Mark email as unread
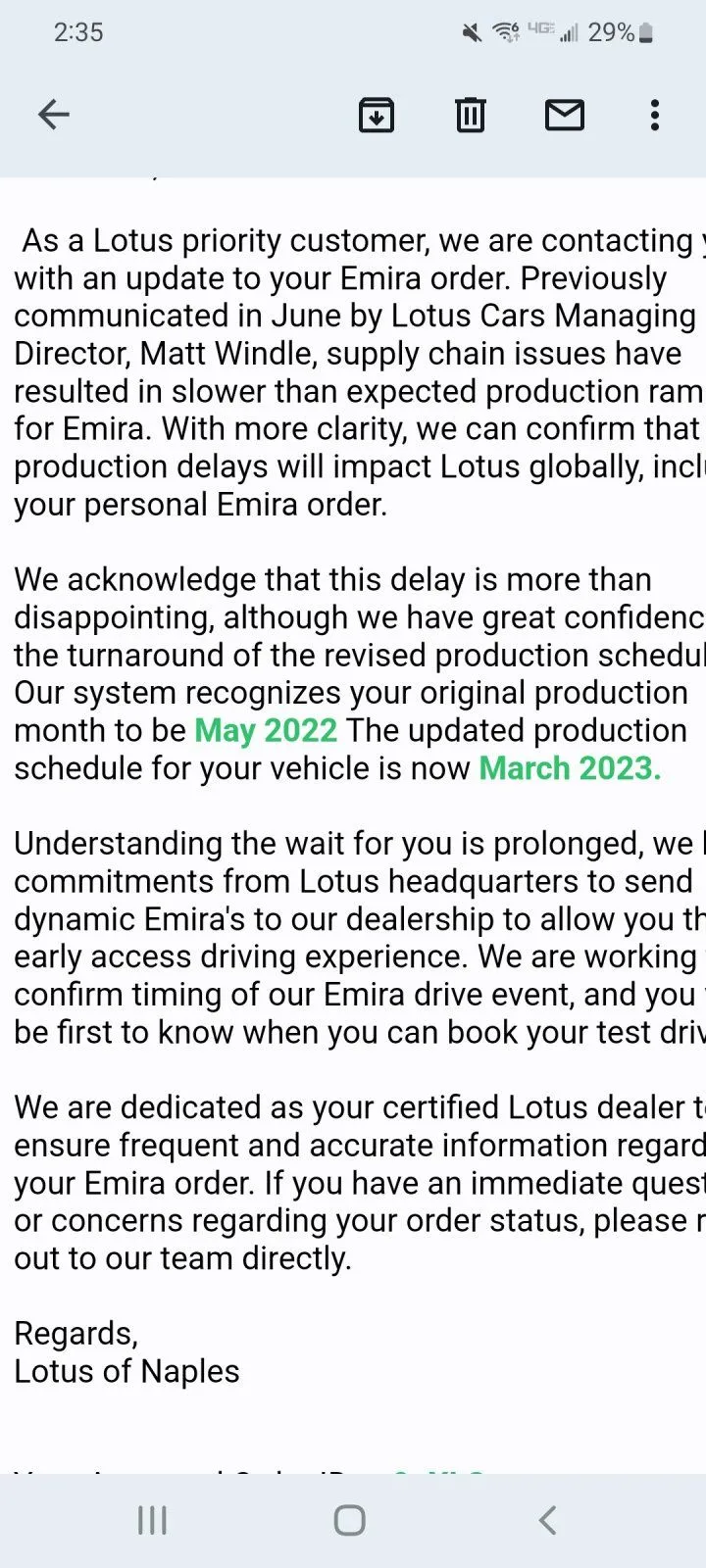706x1568 pixels. 565,115
